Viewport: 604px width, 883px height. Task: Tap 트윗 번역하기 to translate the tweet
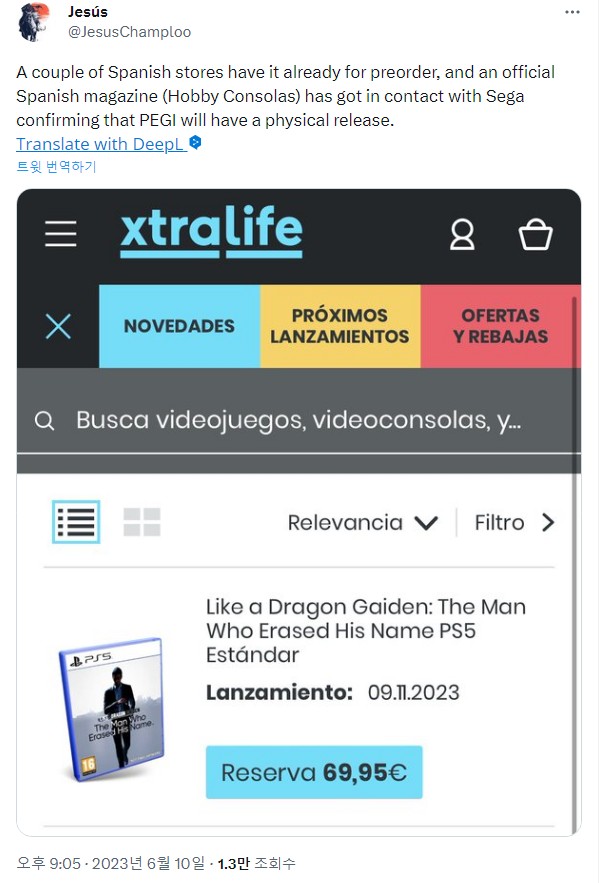(x=56, y=167)
